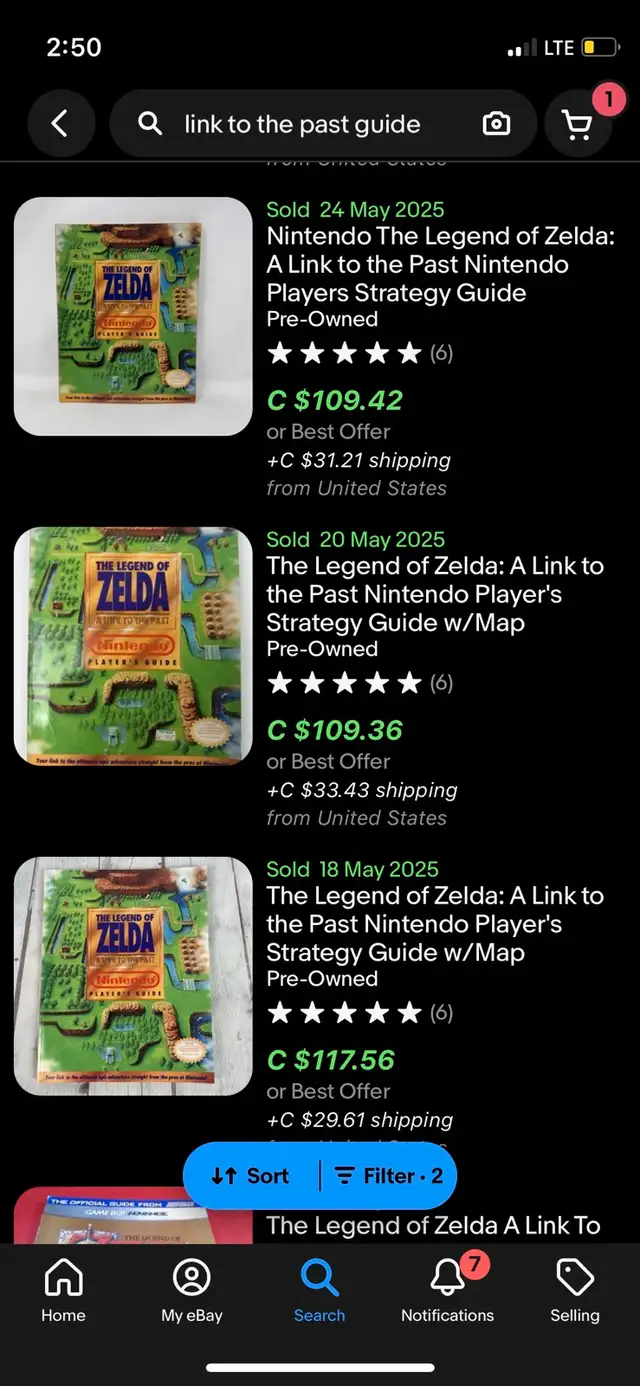Open the shopping cart
Image resolution: width=640 pixels, height=1386 pixels.
coord(578,124)
